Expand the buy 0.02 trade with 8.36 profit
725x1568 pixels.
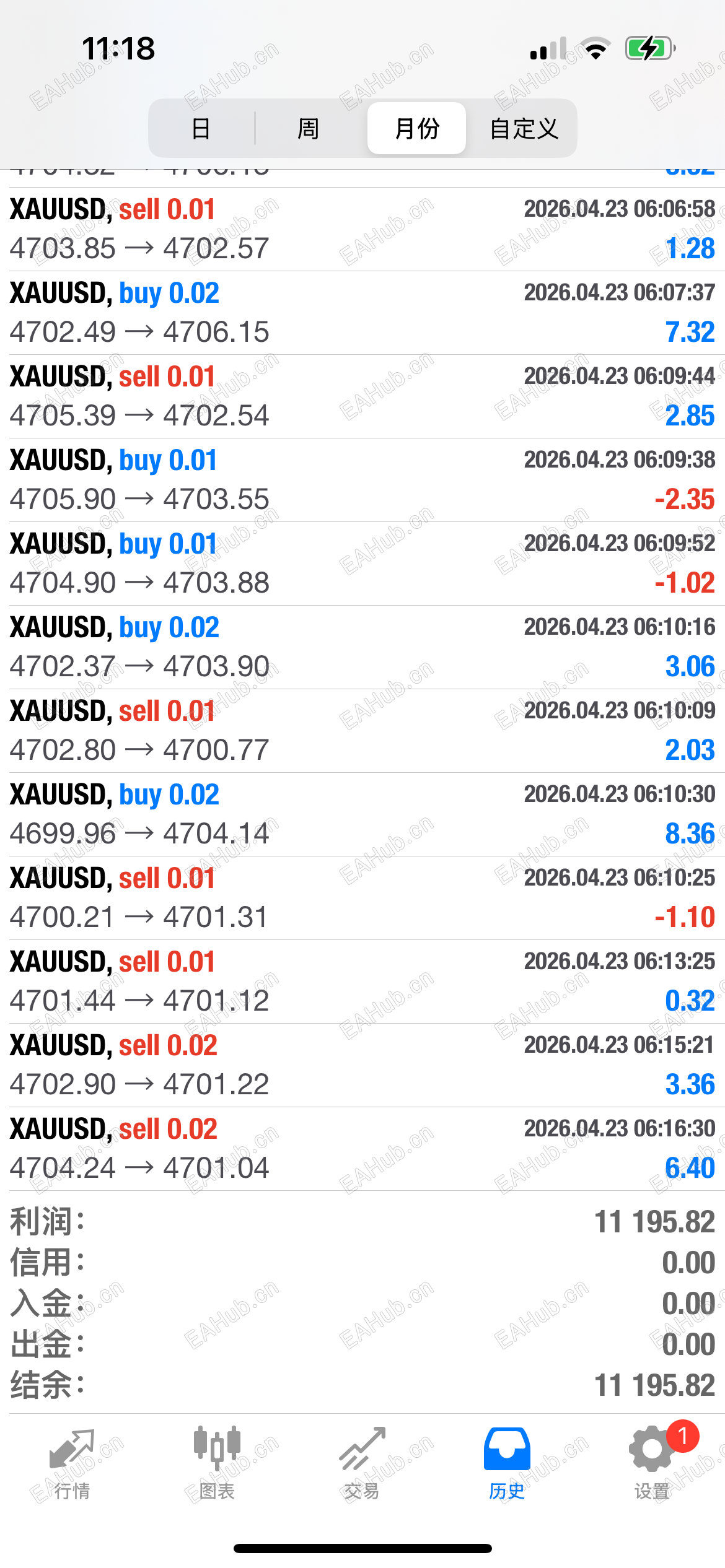362,814
